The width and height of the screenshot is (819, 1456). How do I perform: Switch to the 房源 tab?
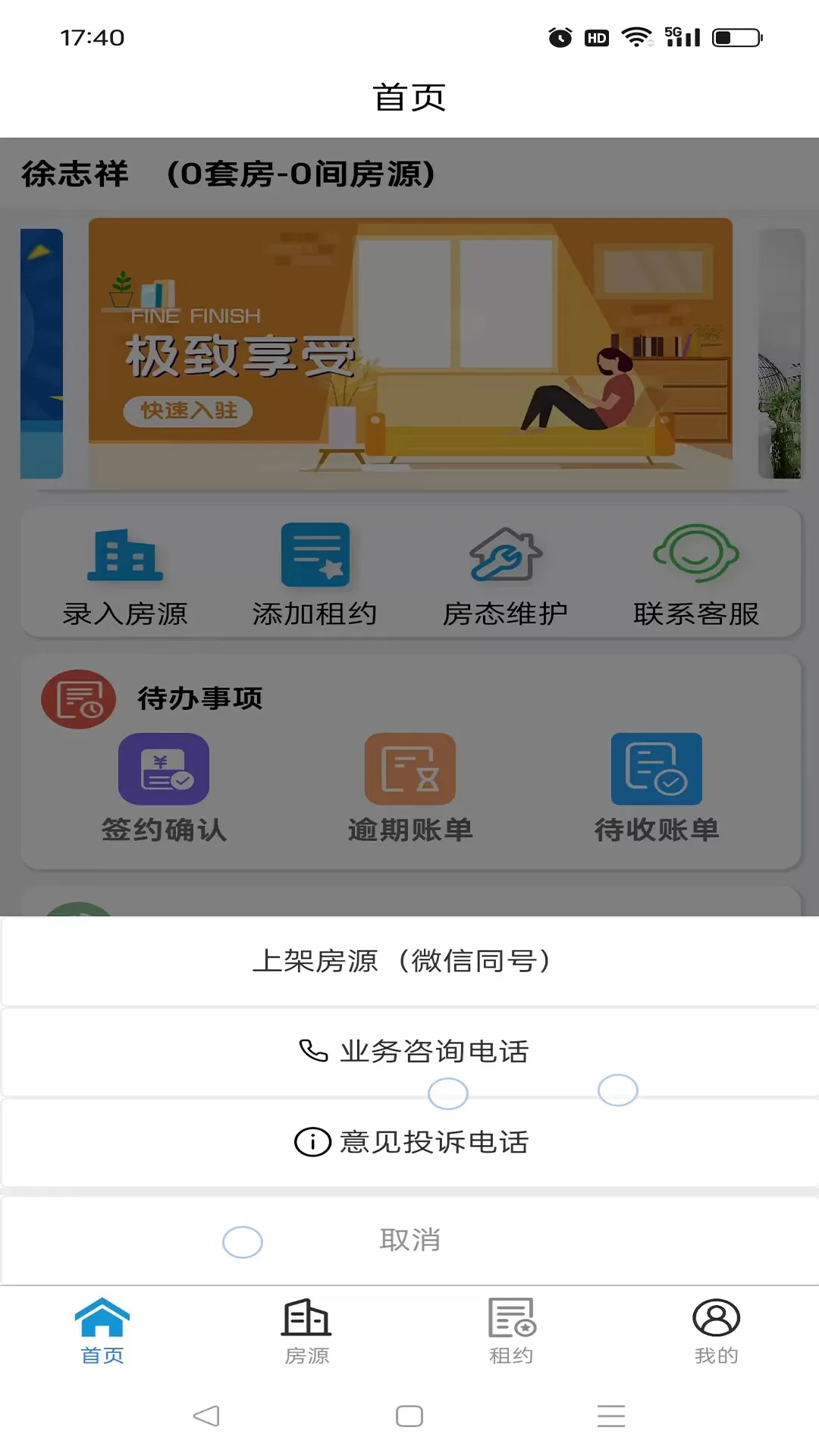point(307,1331)
